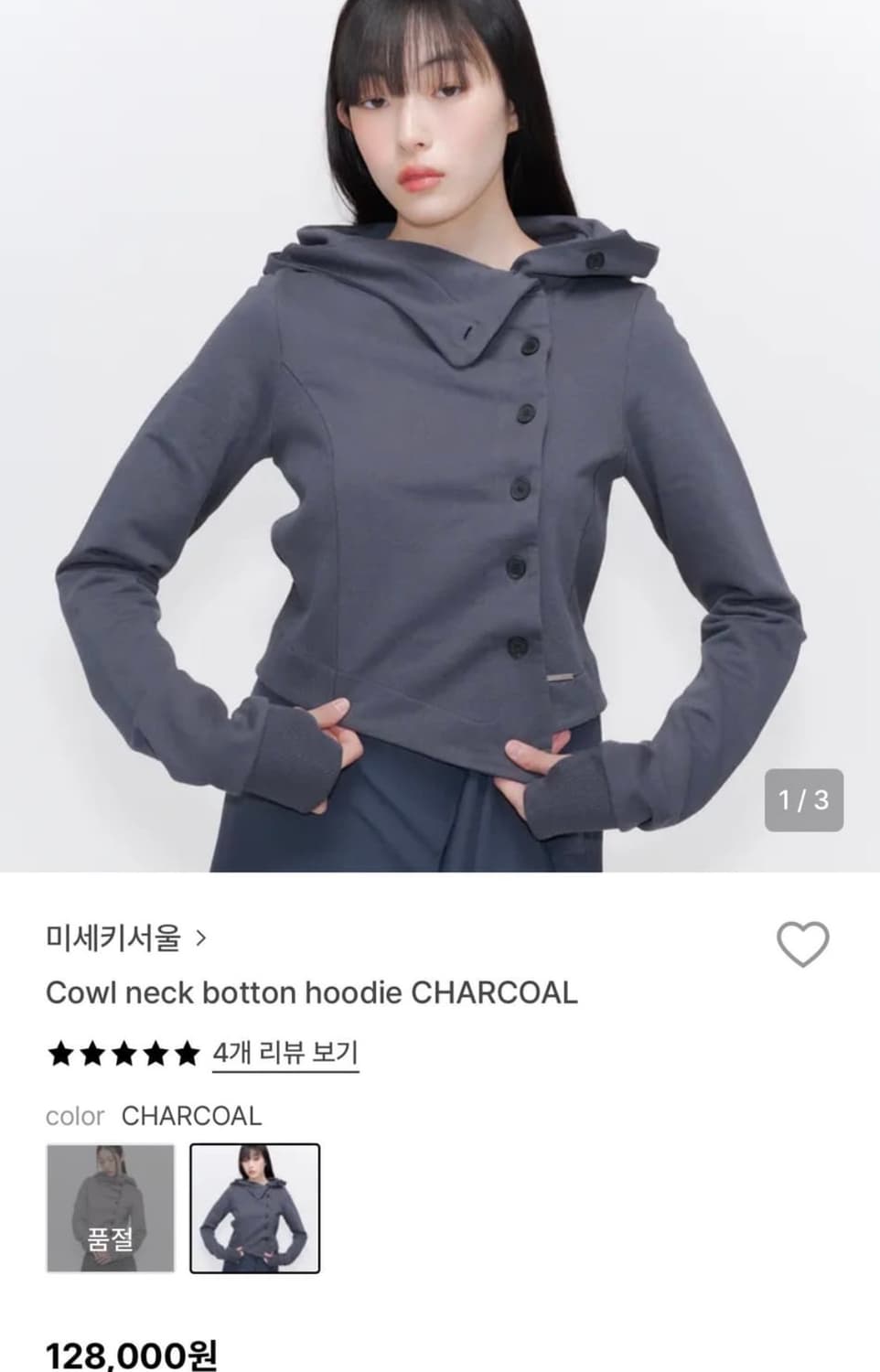The width and height of the screenshot is (880, 1372).
Task: Select the sold-out 품절 color variant
Action: [110, 1207]
